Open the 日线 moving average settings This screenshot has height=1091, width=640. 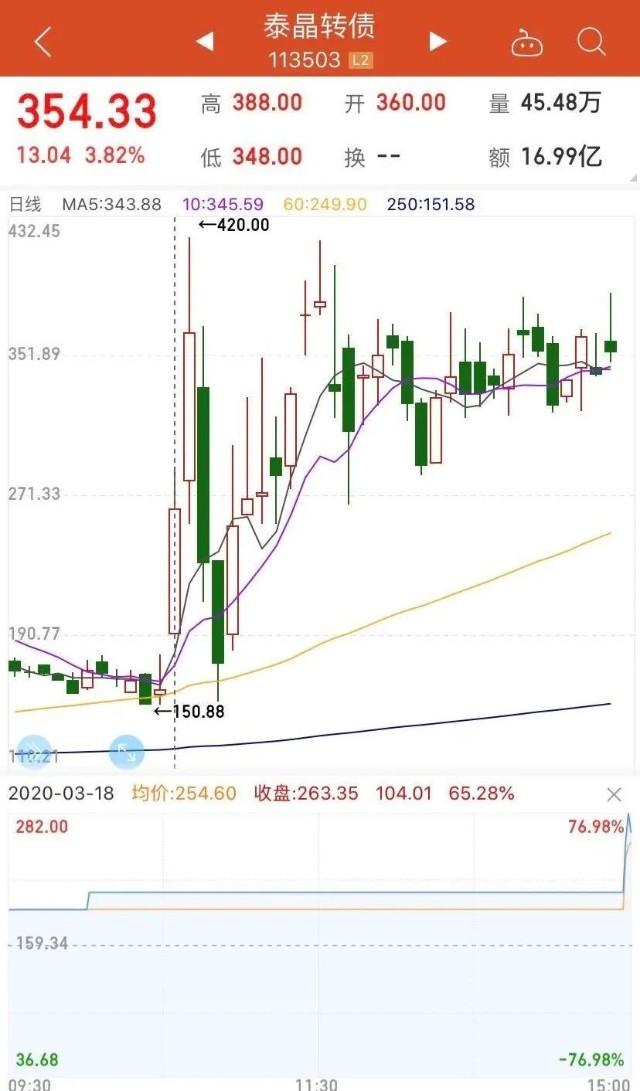pyautogui.click(x=24, y=204)
